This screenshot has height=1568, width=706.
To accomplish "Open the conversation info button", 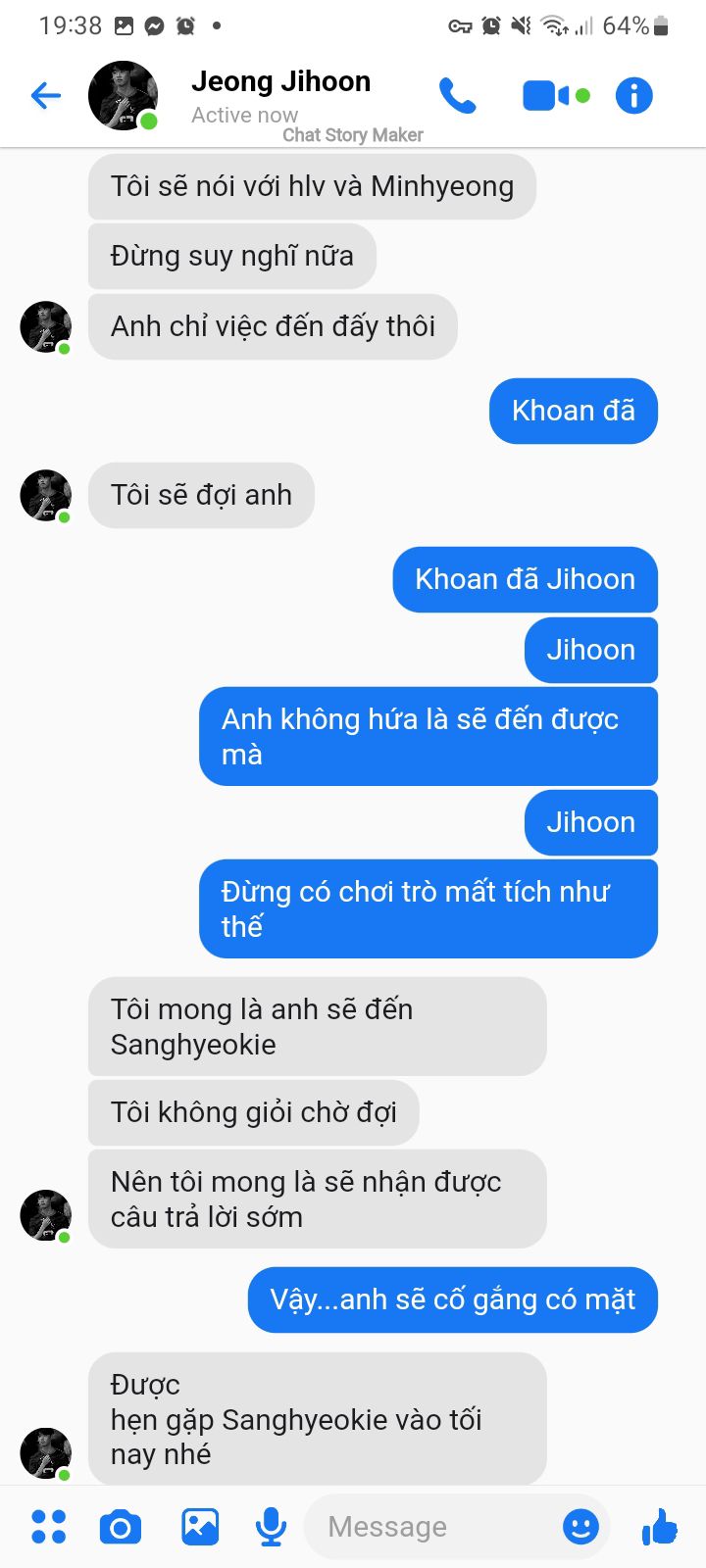I will point(633,95).
